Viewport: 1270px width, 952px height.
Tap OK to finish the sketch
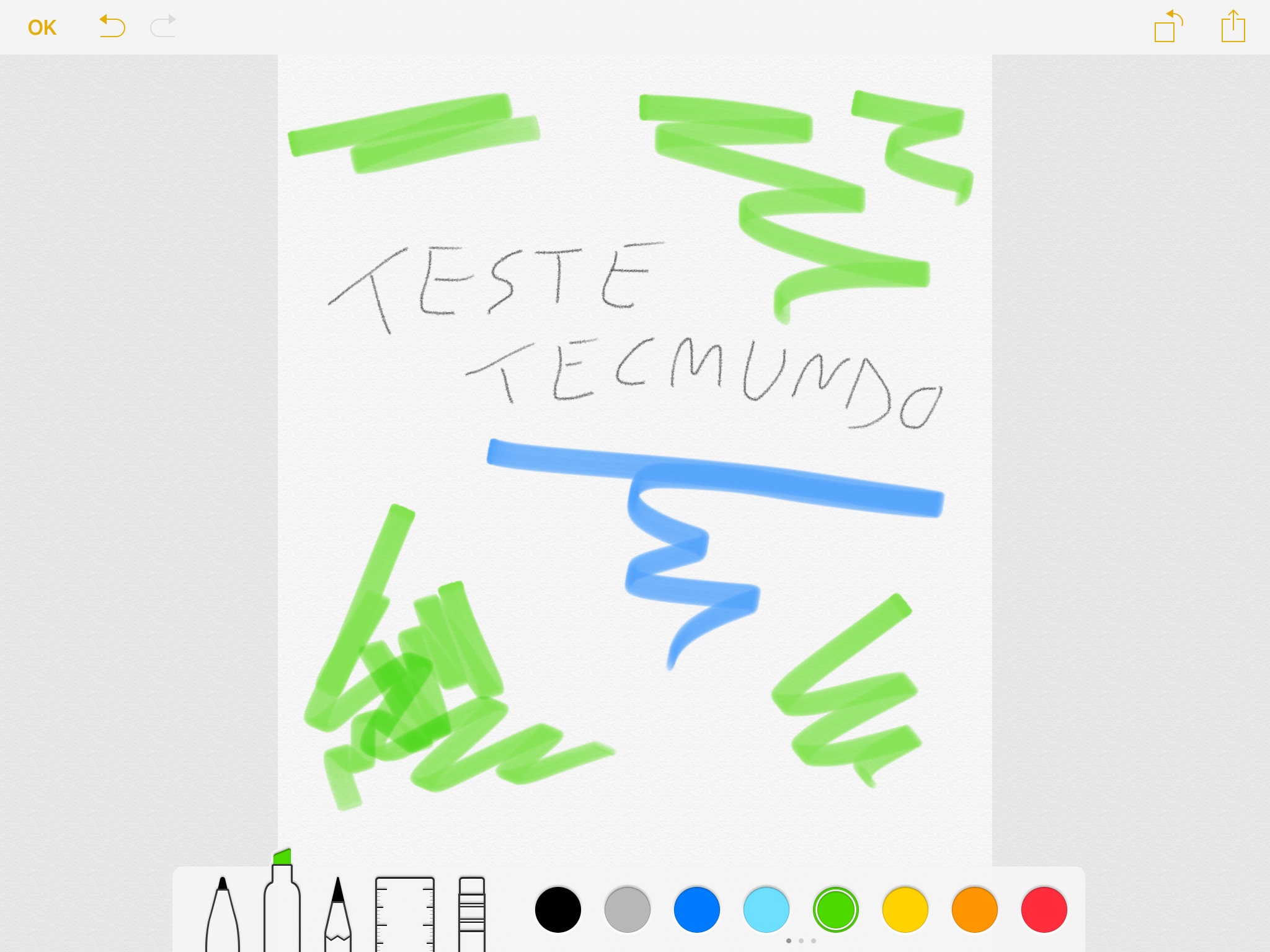42,28
